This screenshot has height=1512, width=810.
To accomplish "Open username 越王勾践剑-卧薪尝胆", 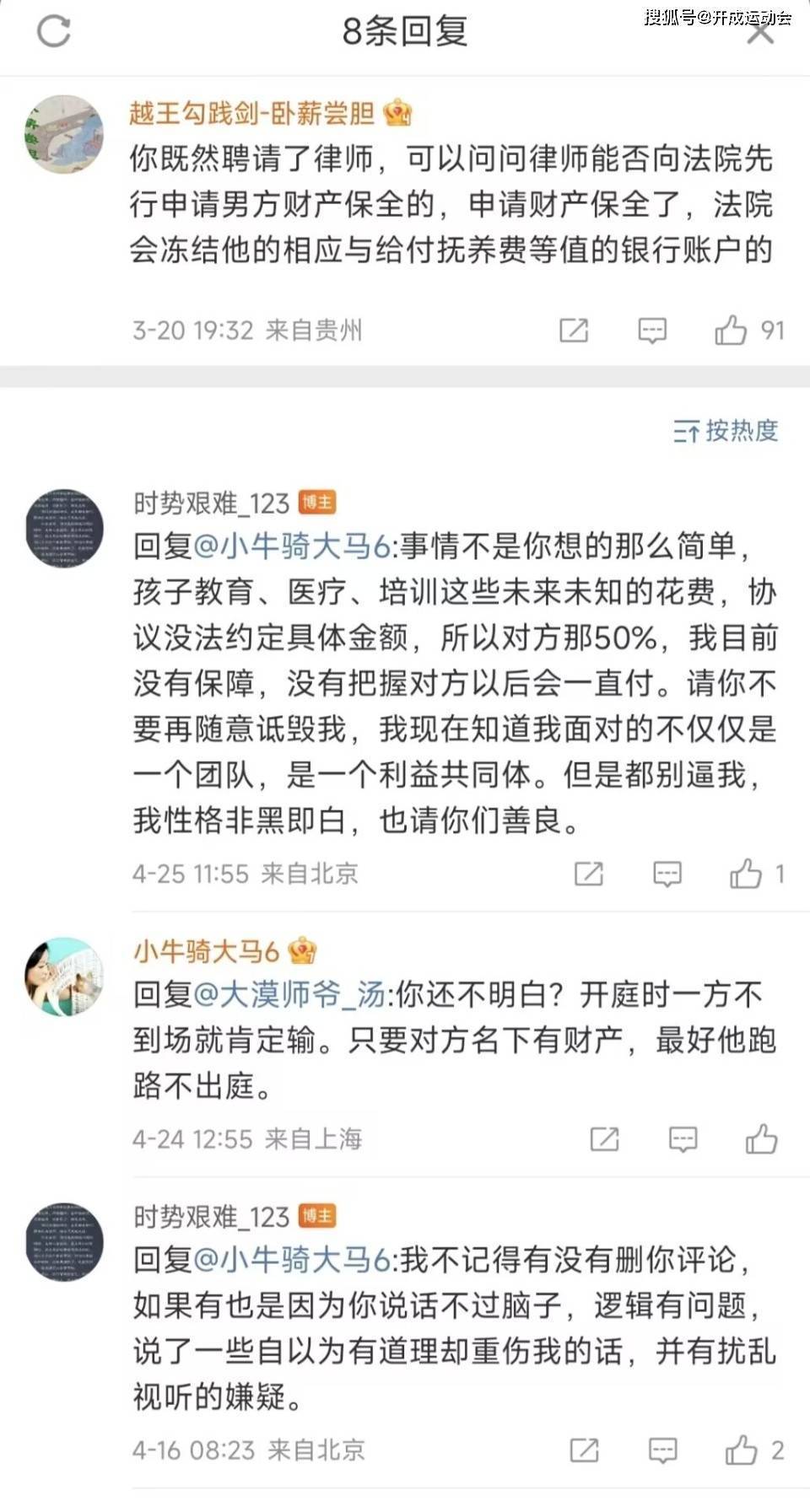I will coord(251,113).
